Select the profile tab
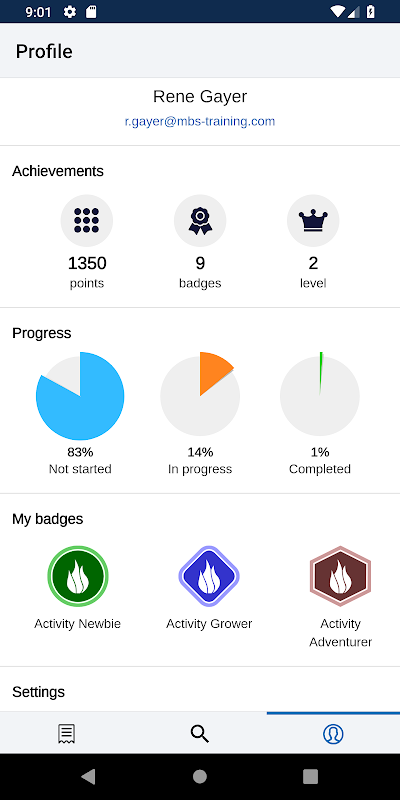The height and width of the screenshot is (800, 400). click(x=333, y=734)
